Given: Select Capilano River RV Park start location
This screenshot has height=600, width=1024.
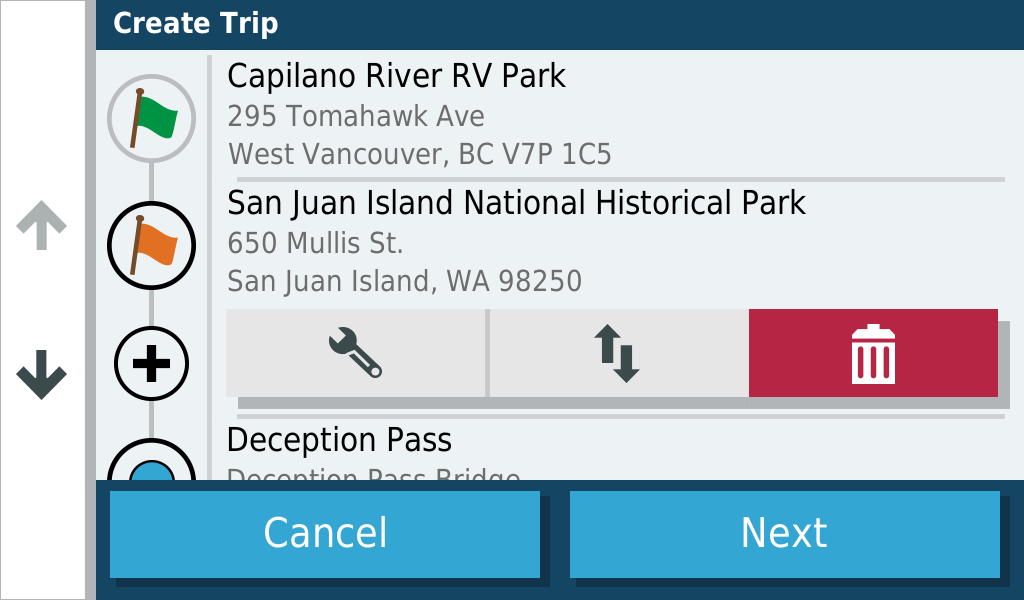Looking at the screenshot, I should (500, 114).
